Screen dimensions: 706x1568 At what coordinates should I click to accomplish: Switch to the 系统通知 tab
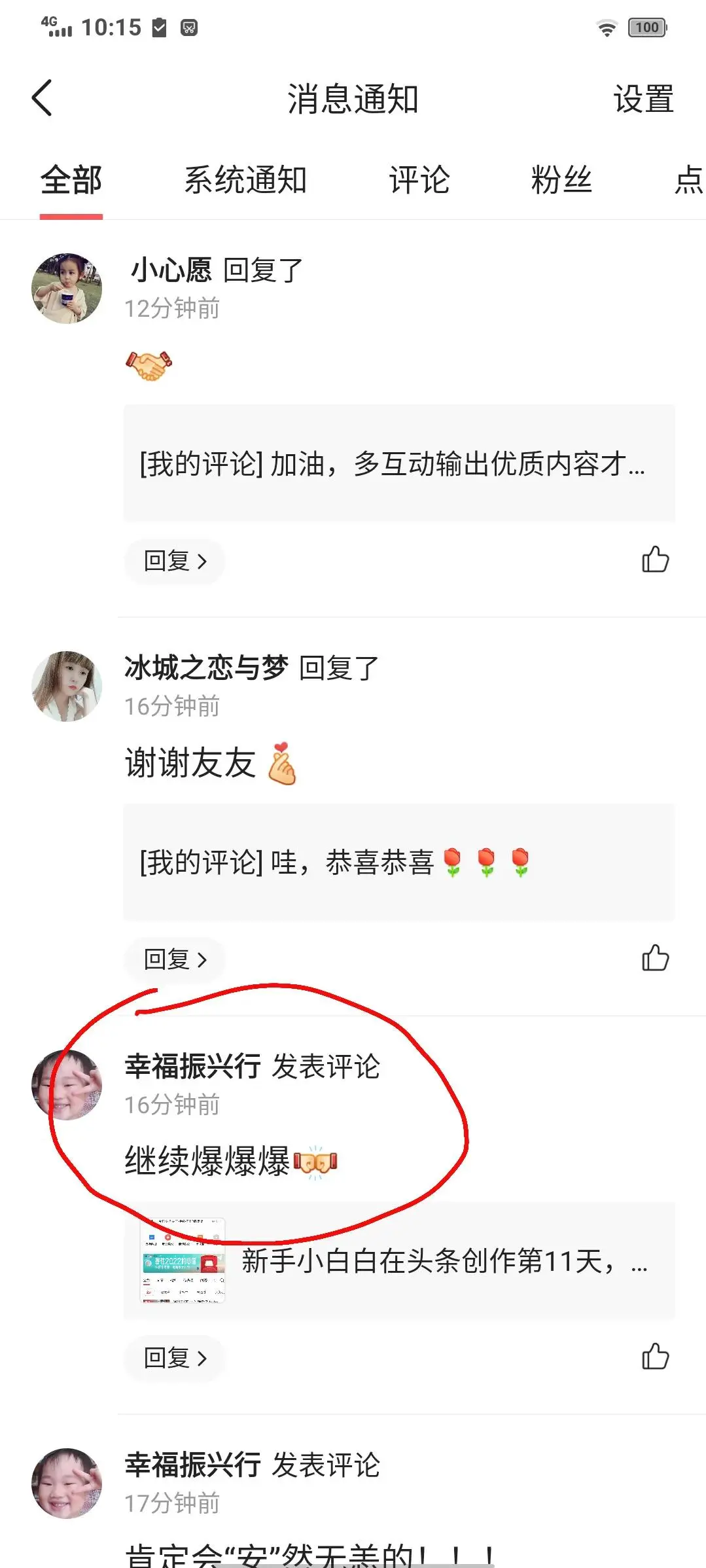[245, 180]
